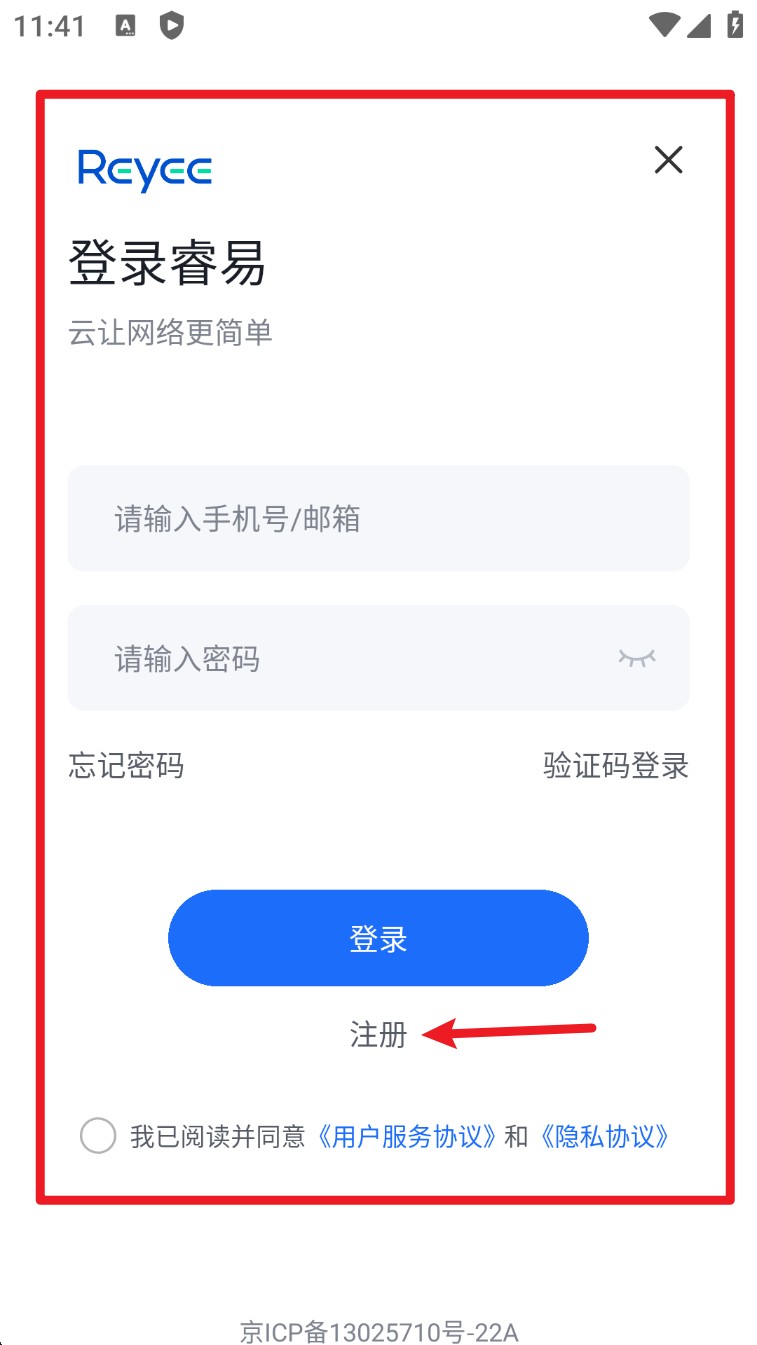Click the square 'A' notification icon
The image size is (757, 1345).
point(126,27)
